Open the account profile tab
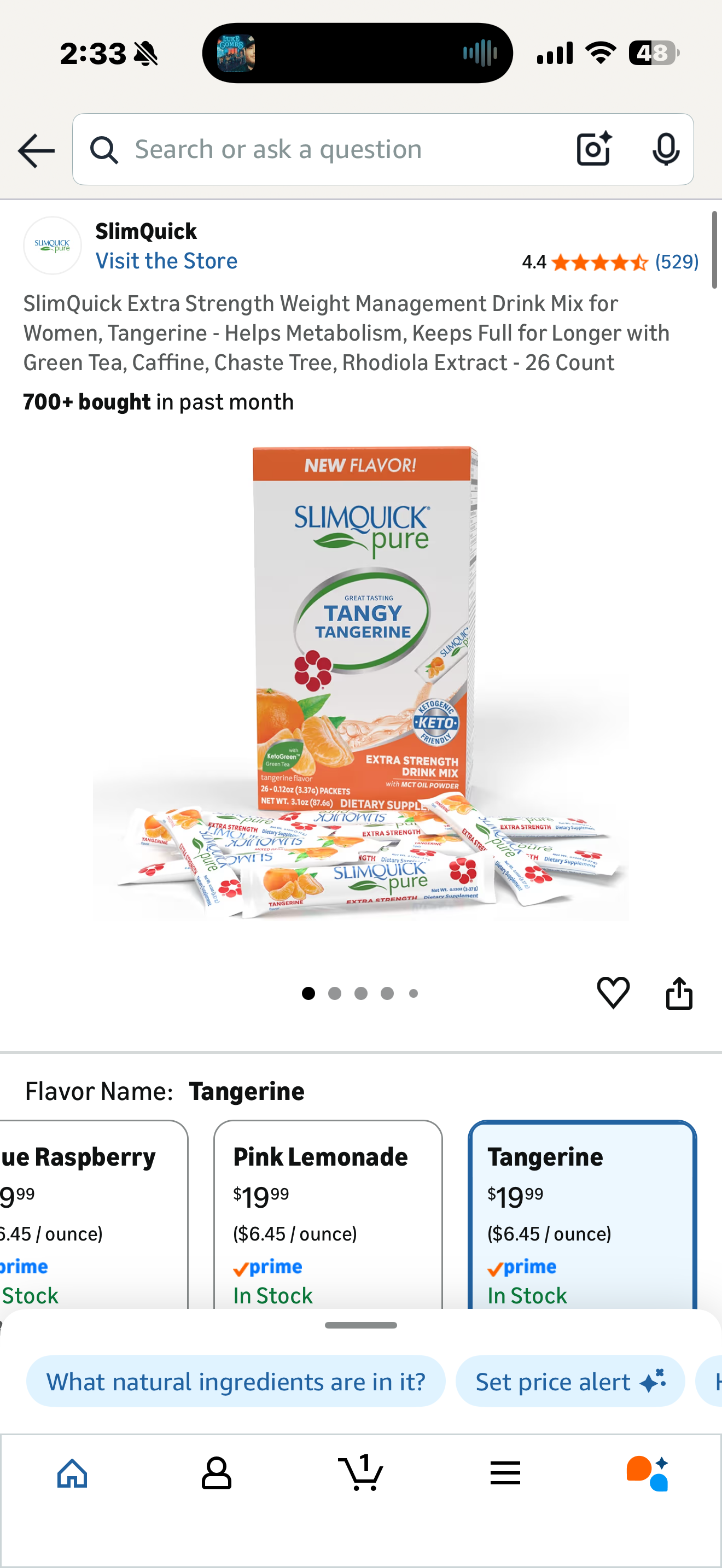Screen dimensions: 722x1568 (216, 1473)
